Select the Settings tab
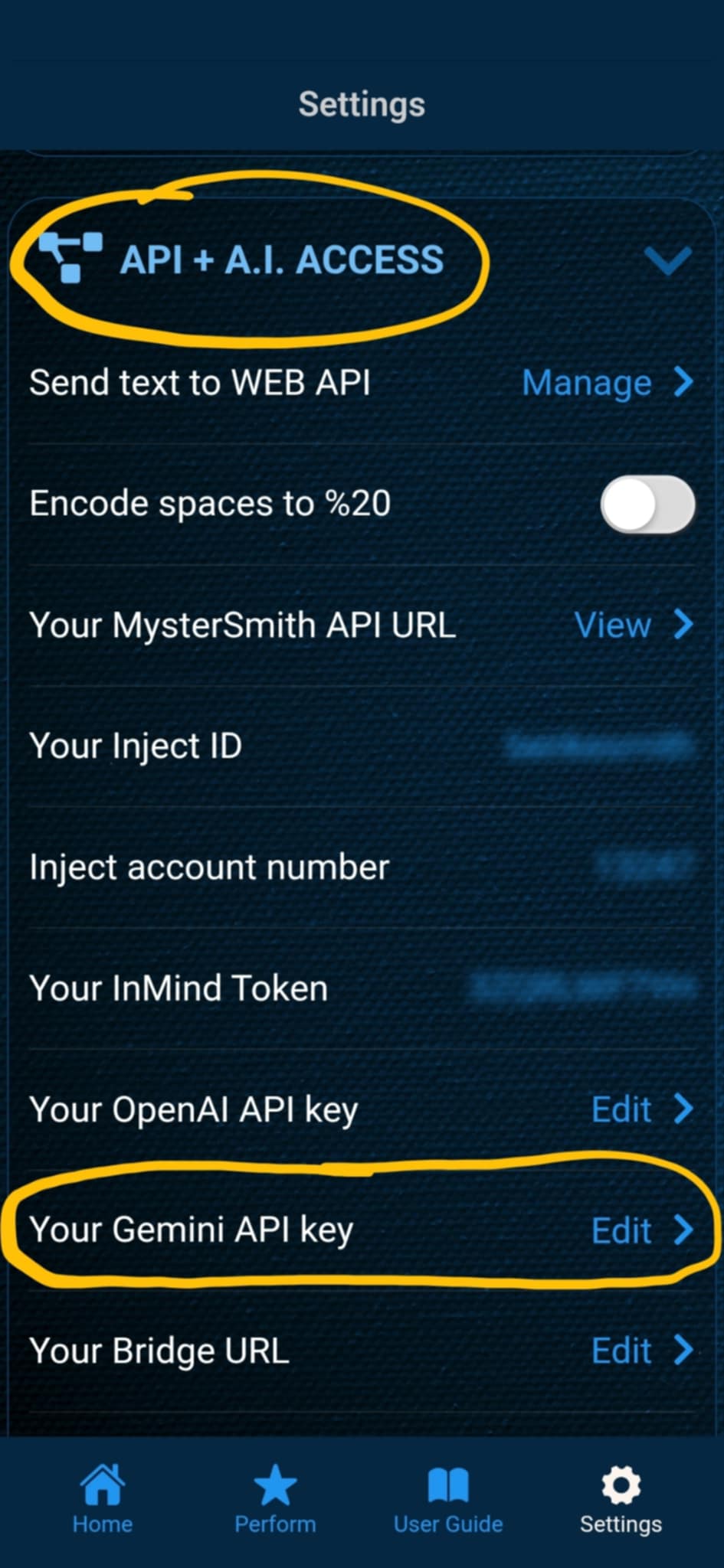This screenshot has width=724, height=1568. (x=621, y=1499)
